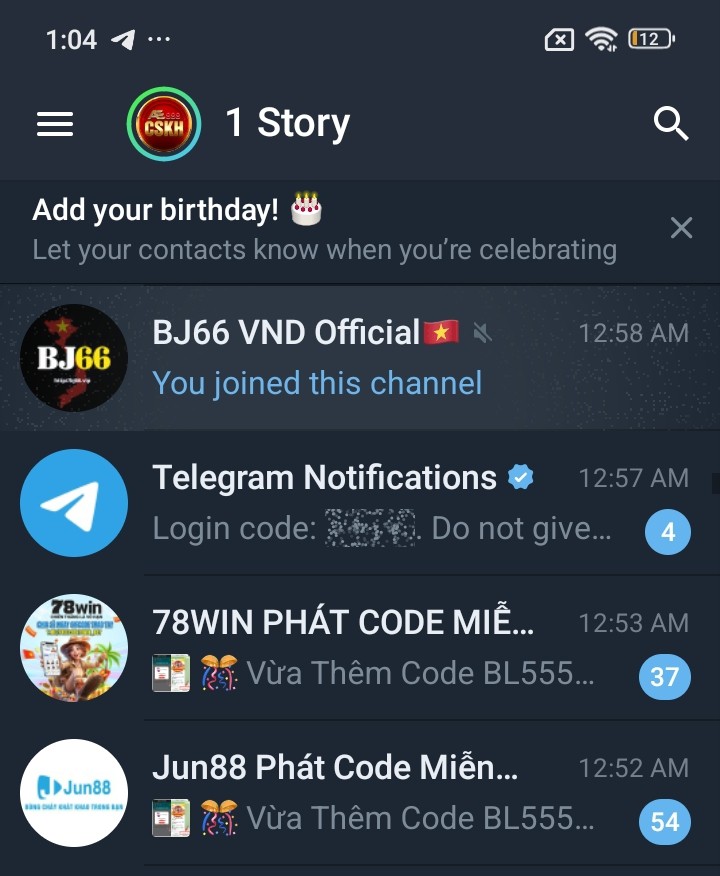This screenshot has width=720, height=876.
Task: Open the hamburger navigation menu
Action: (55, 123)
